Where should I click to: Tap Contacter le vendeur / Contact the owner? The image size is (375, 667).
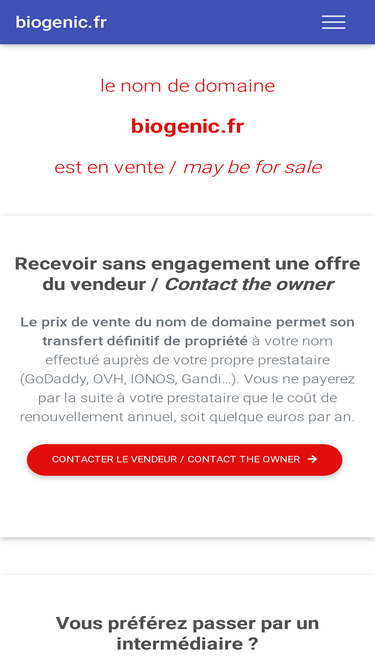[185, 459]
